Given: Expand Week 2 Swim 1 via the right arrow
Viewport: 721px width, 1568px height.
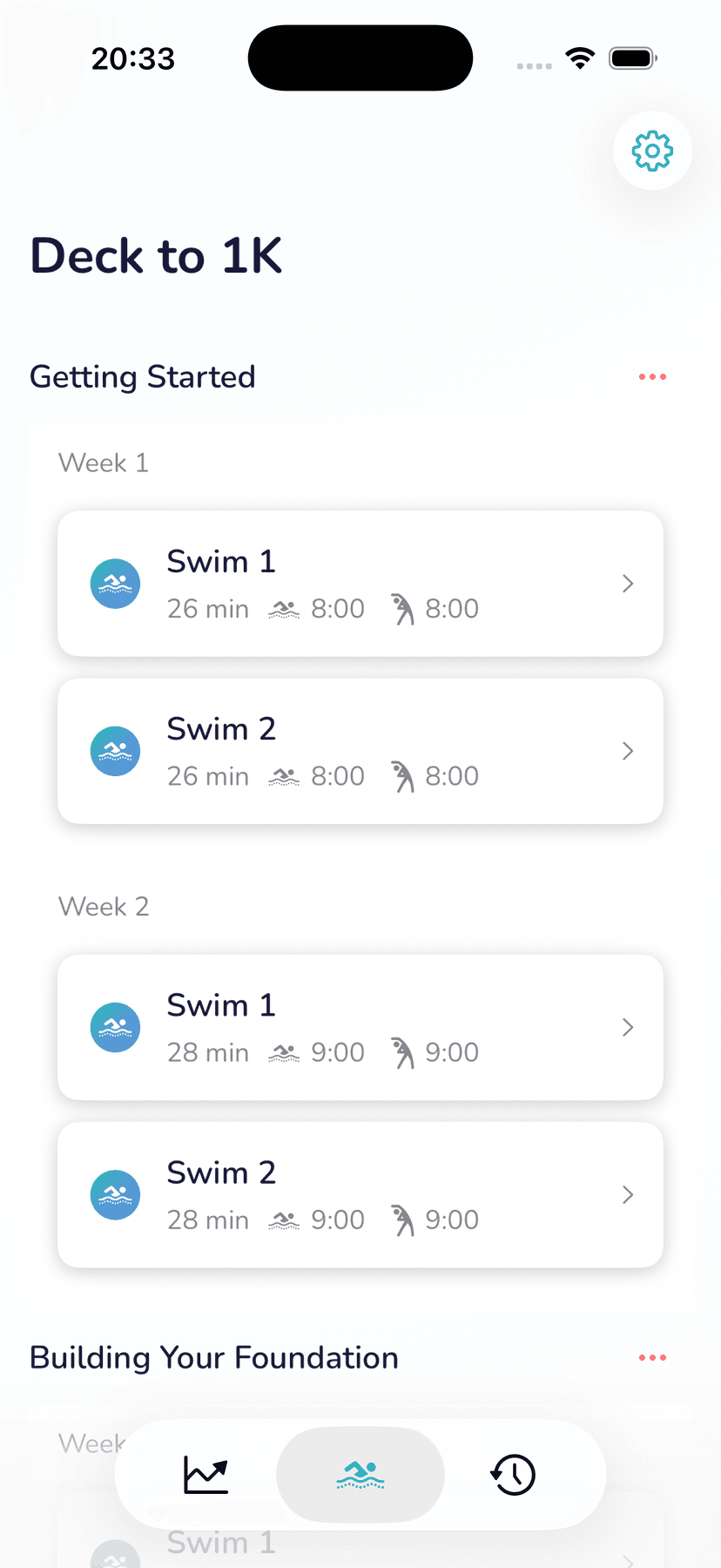Looking at the screenshot, I should 627,1027.
